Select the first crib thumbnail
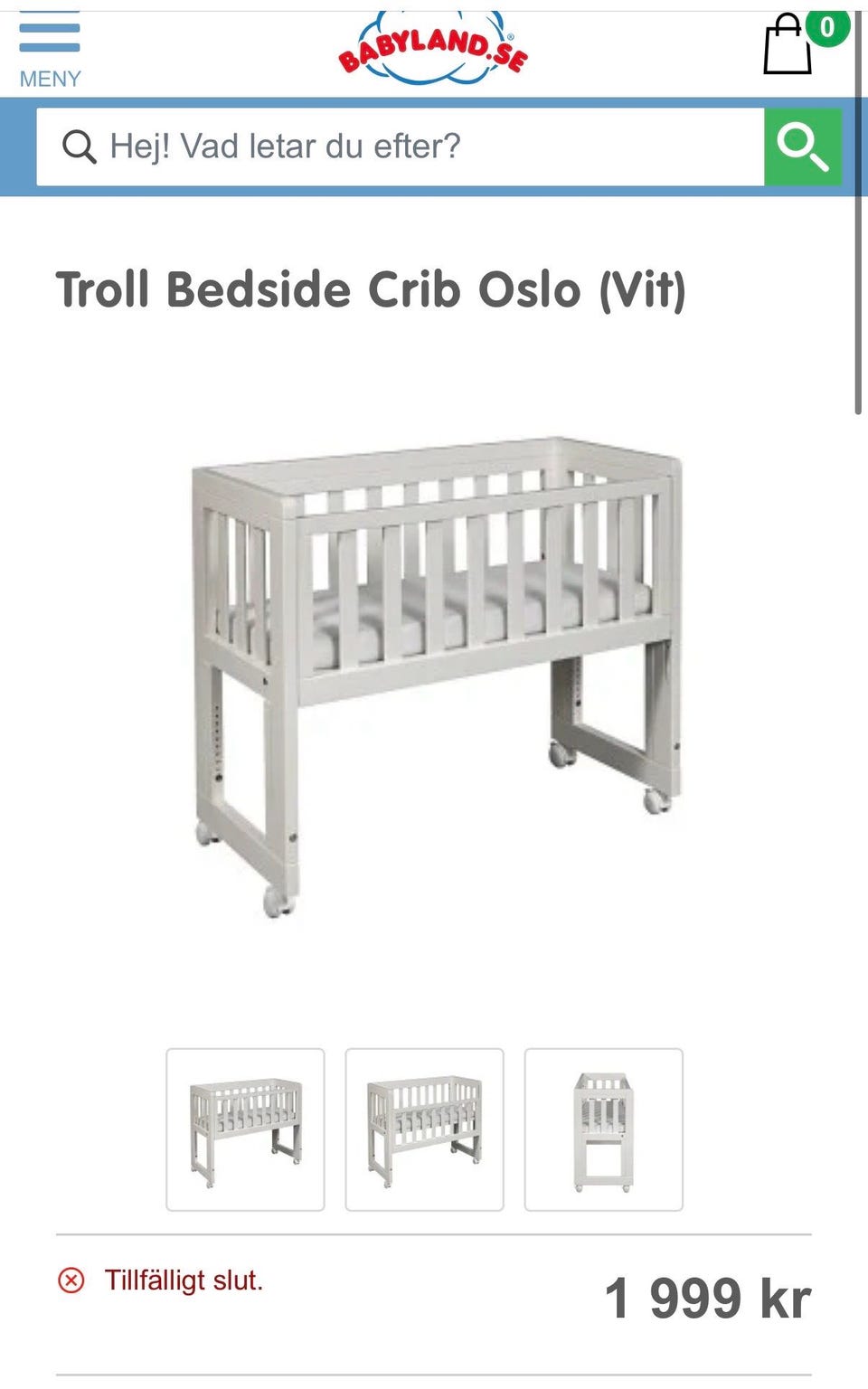The image size is (868, 1389). (245, 1129)
